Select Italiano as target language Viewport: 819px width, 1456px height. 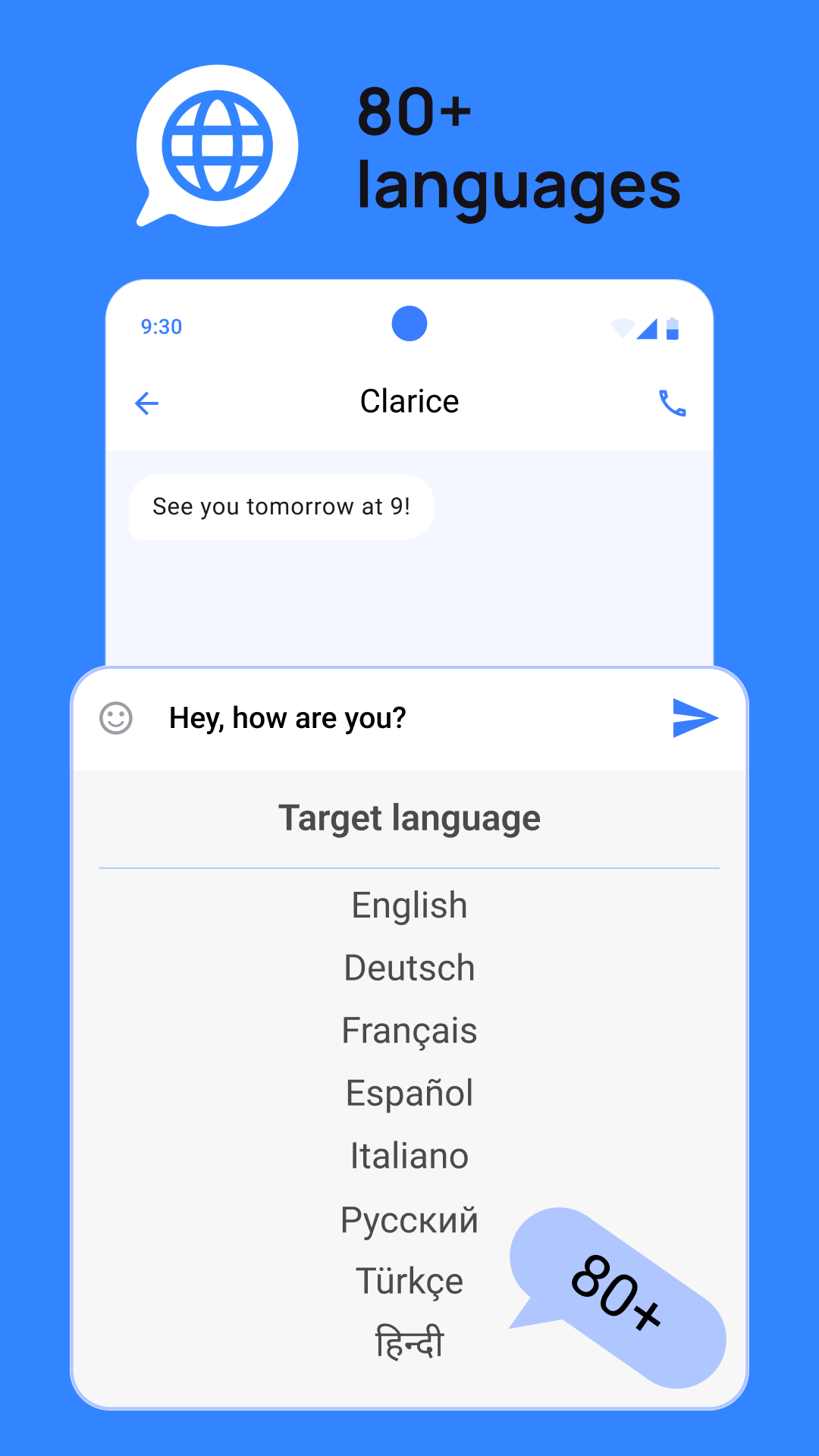[x=409, y=1155]
